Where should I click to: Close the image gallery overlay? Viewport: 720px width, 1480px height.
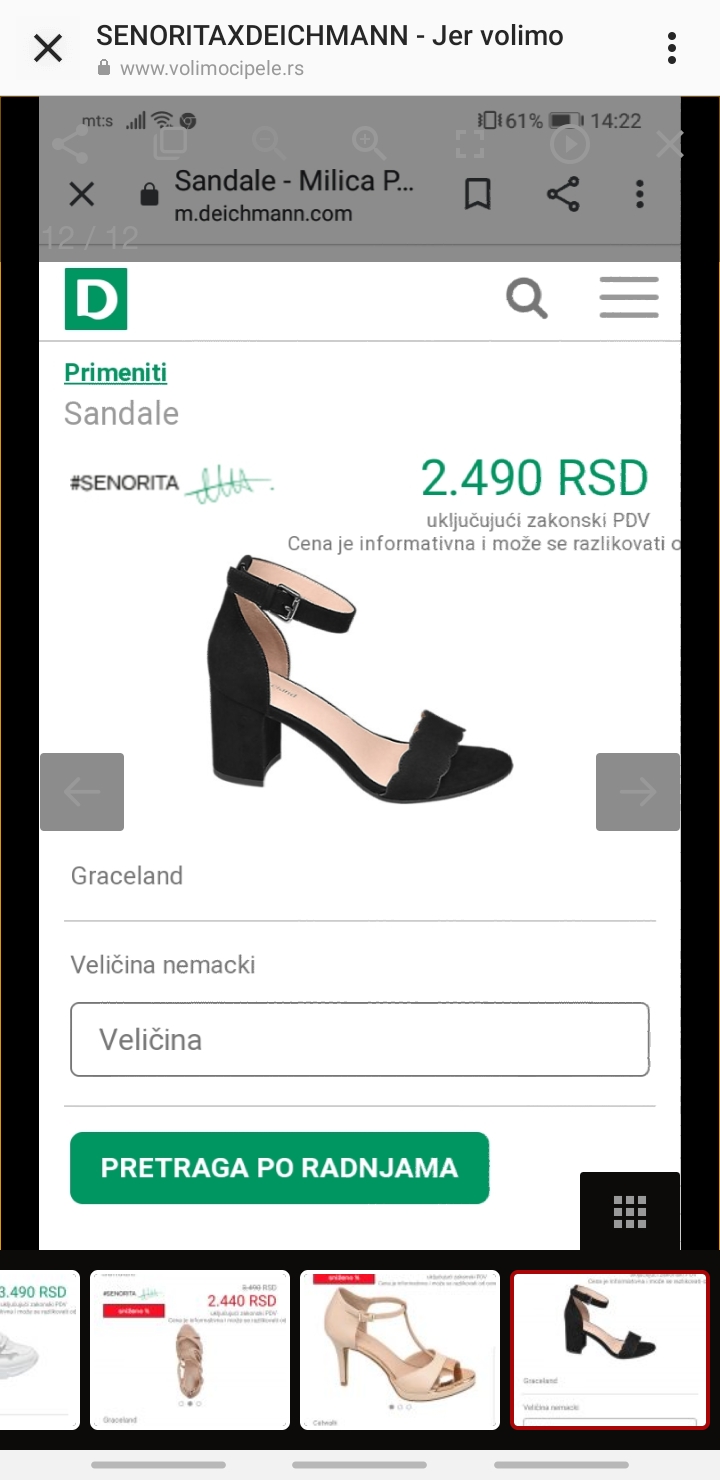(x=669, y=144)
